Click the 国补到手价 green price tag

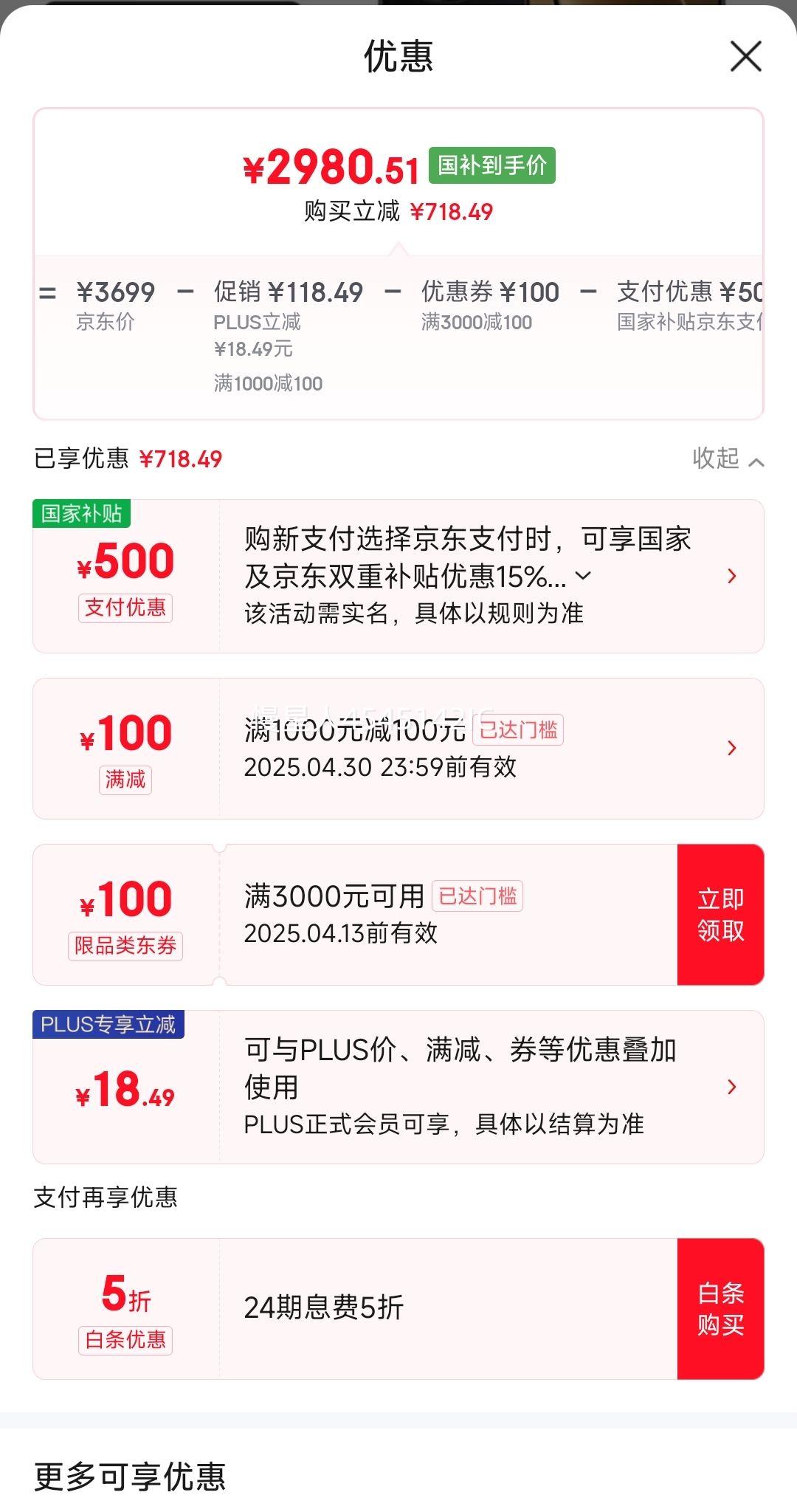[491, 165]
